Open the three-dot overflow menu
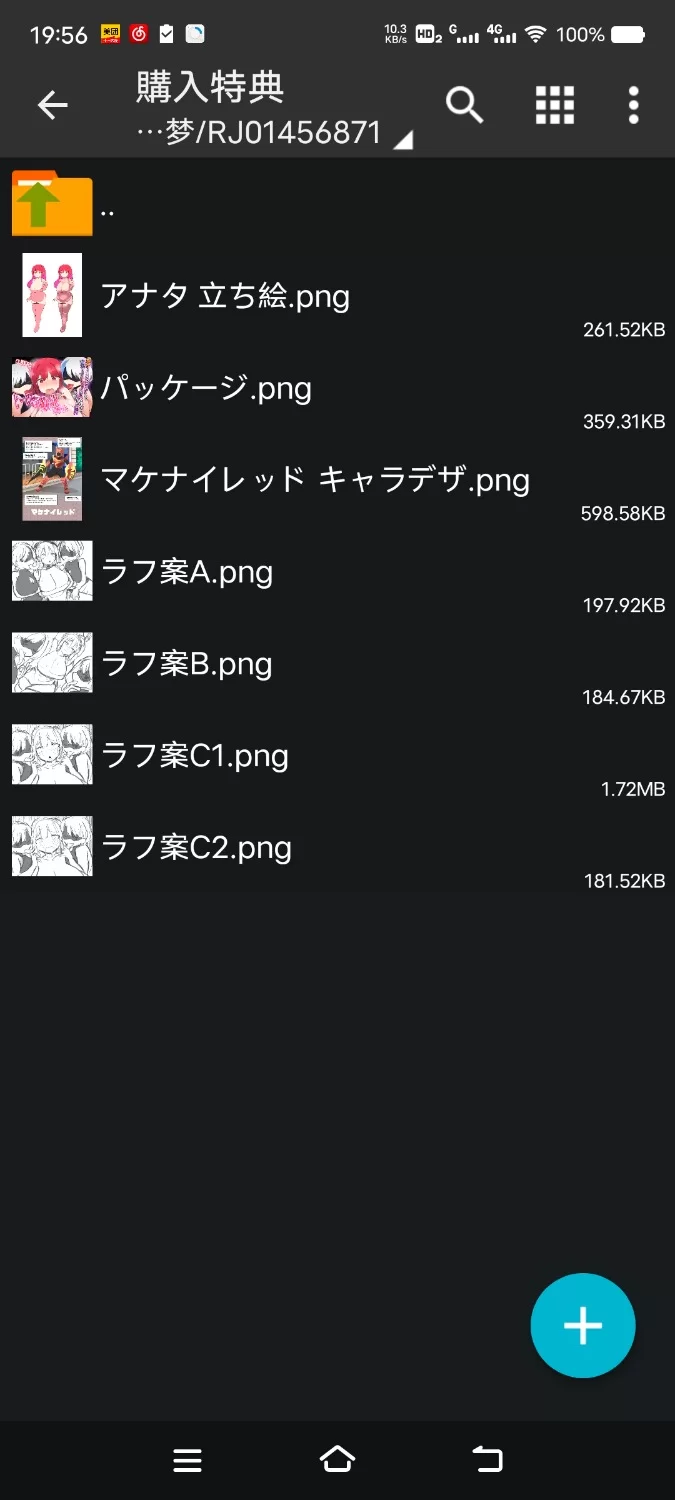 click(633, 105)
